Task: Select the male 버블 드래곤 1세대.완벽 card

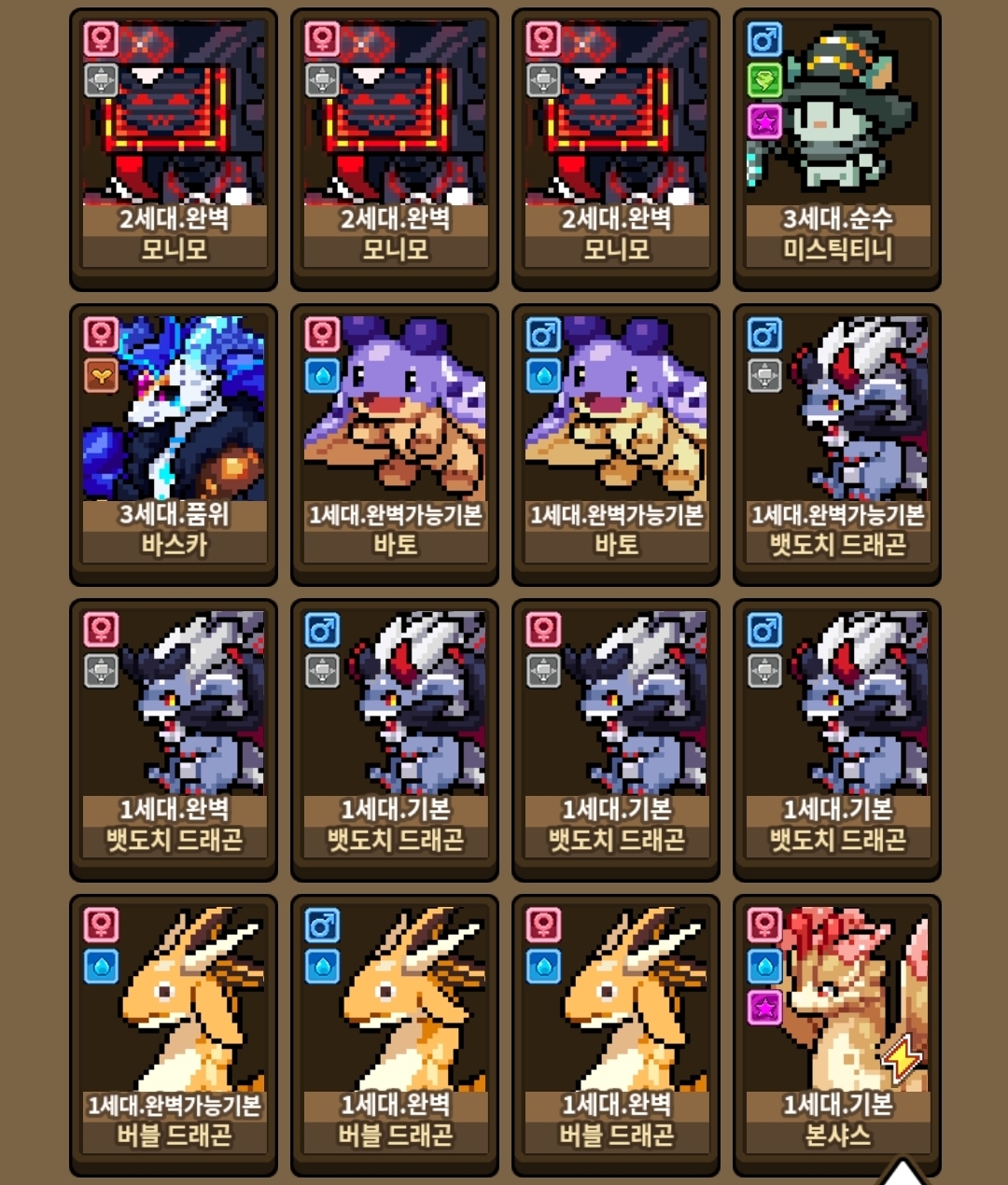Action: click(395, 1036)
